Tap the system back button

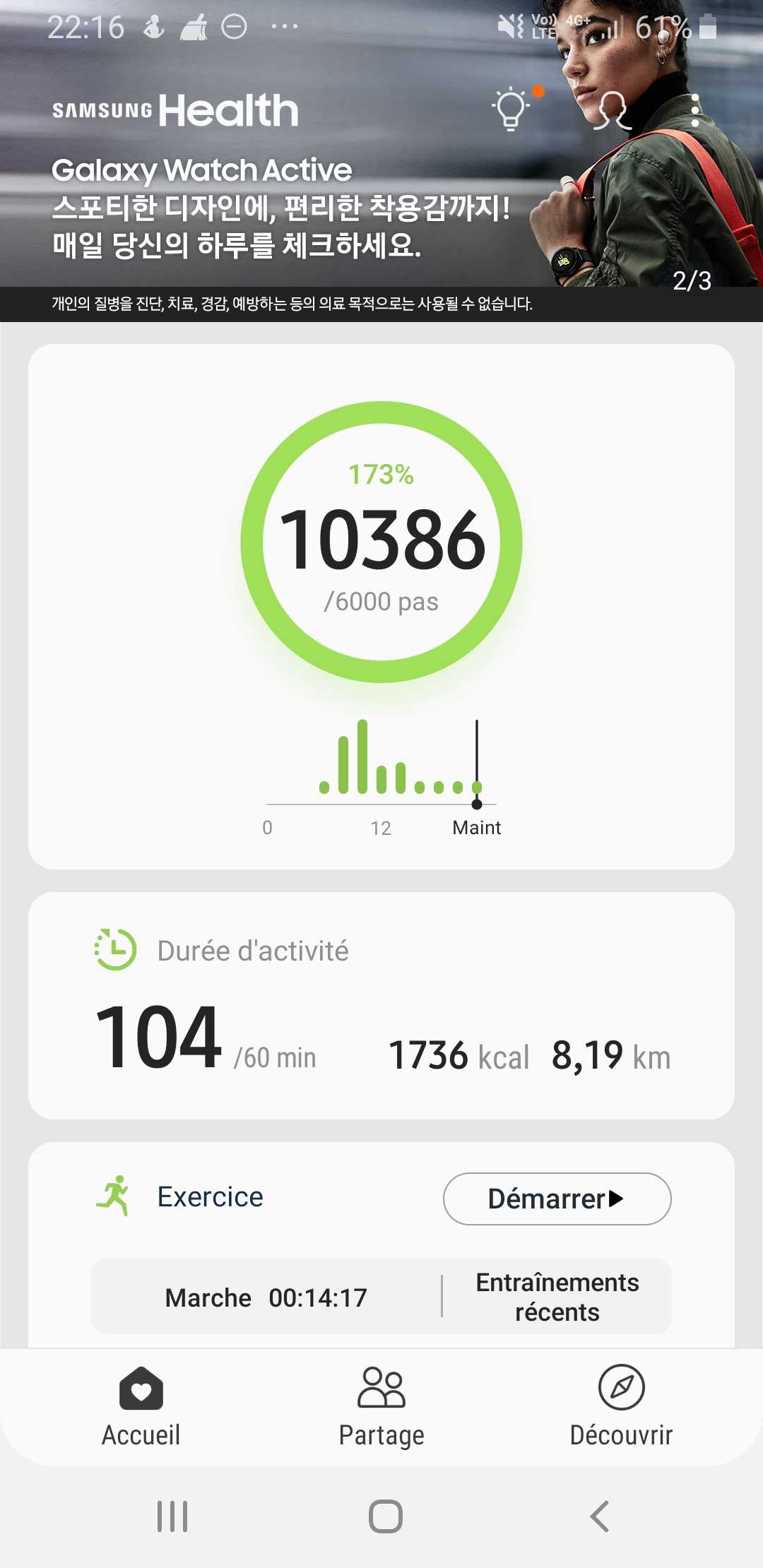(599, 1516)
